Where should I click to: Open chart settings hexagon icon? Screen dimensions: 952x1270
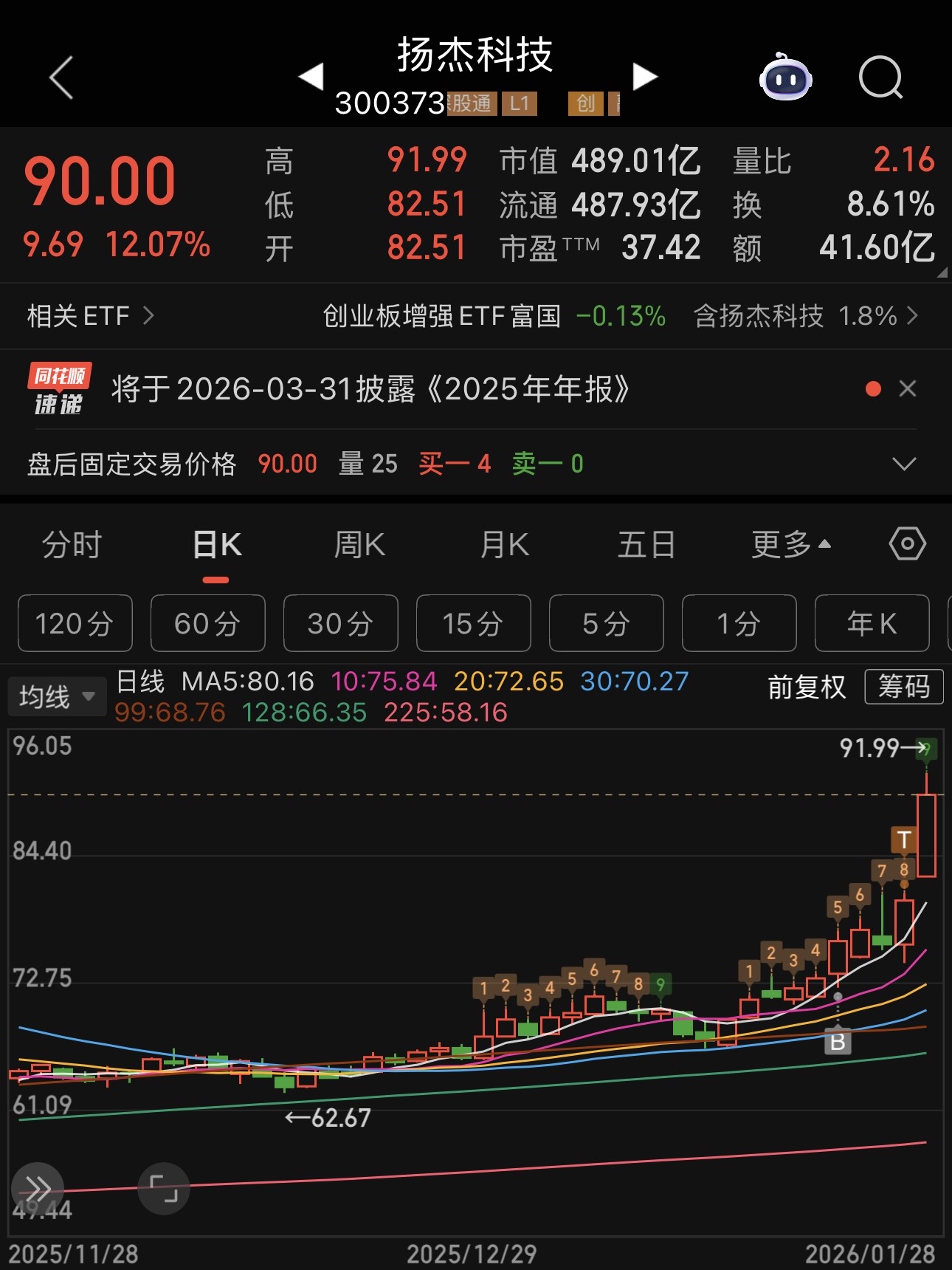907,544
